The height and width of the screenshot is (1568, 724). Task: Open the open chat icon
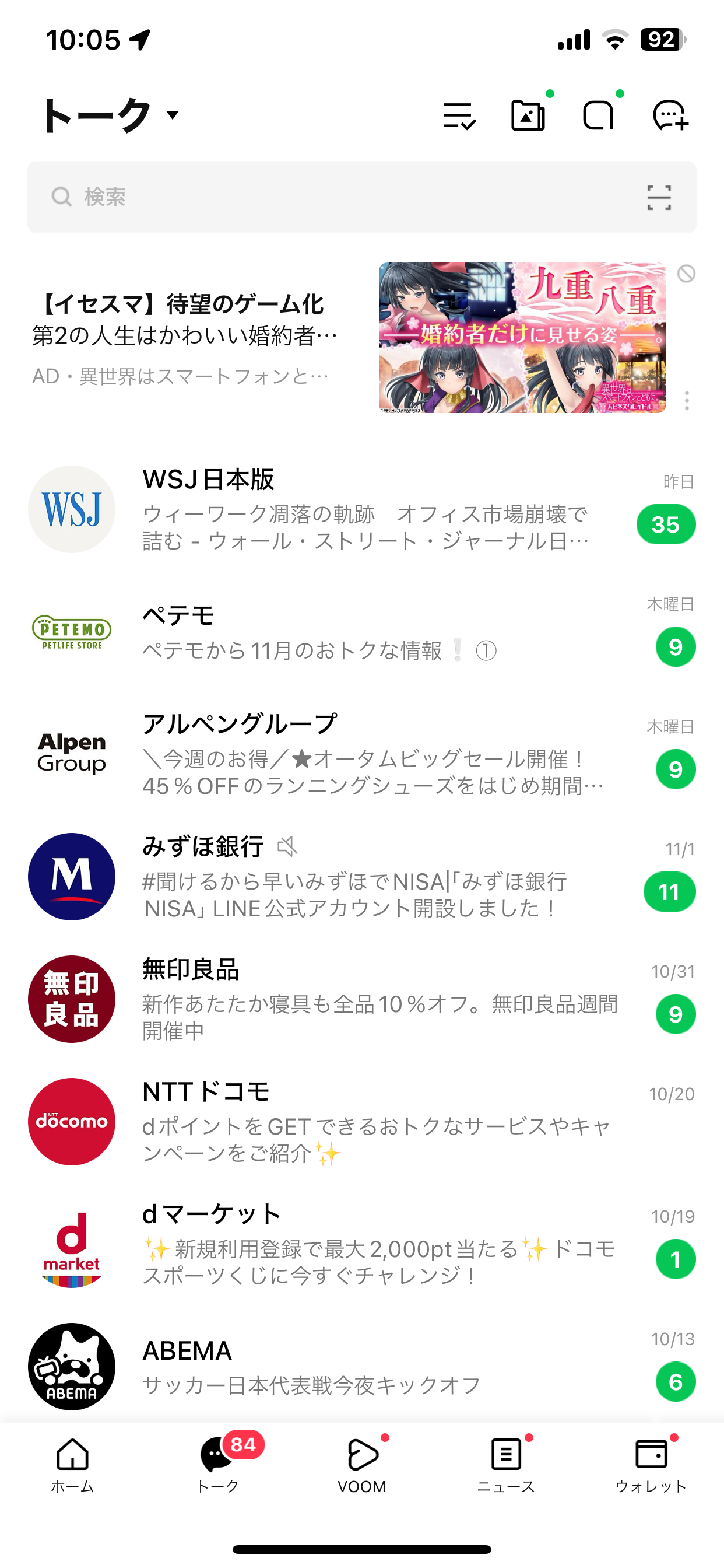598,116
